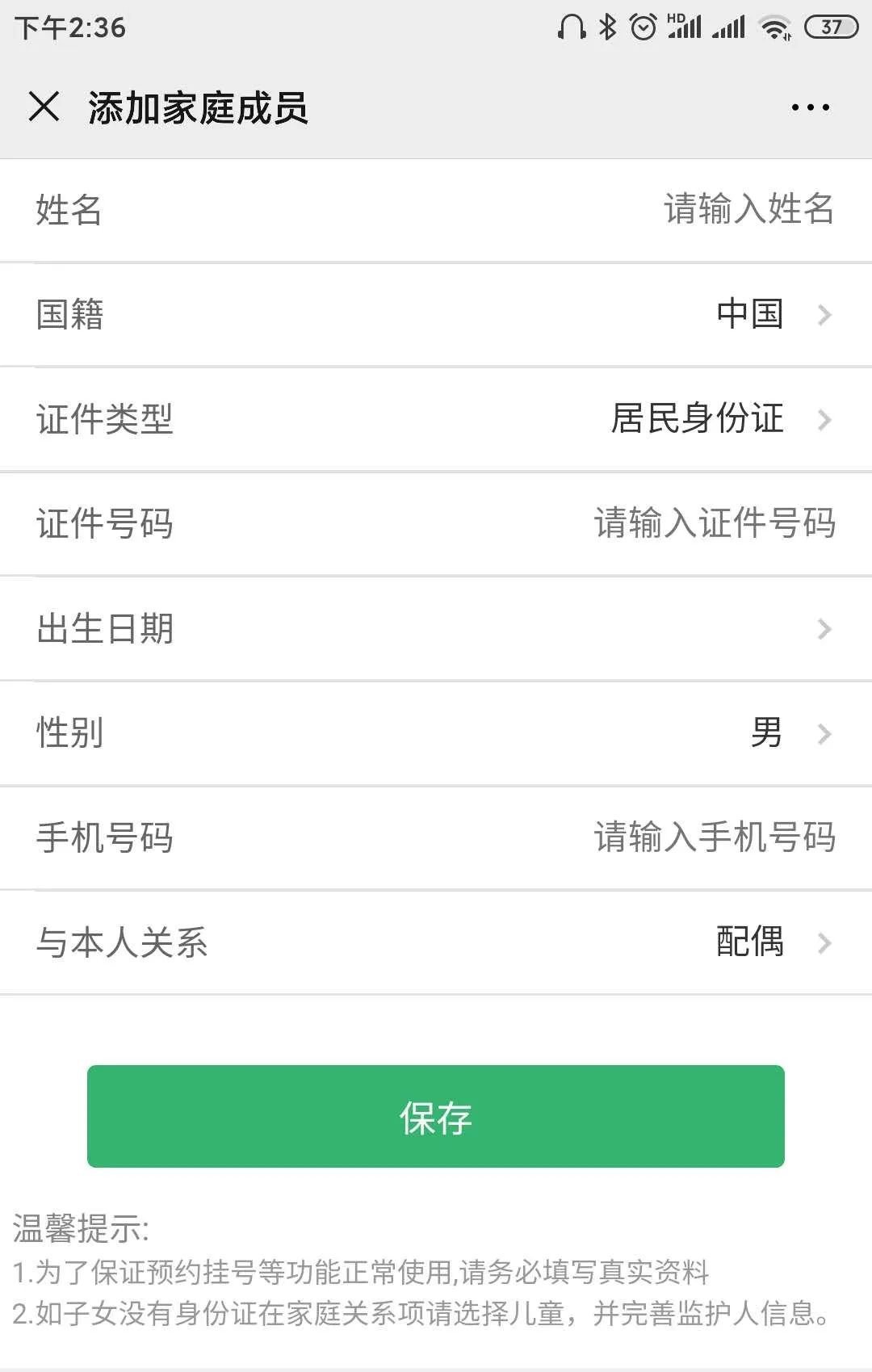872x1372 pixels.
Task: Open the three-dot overflow menu
Action: 810,107
